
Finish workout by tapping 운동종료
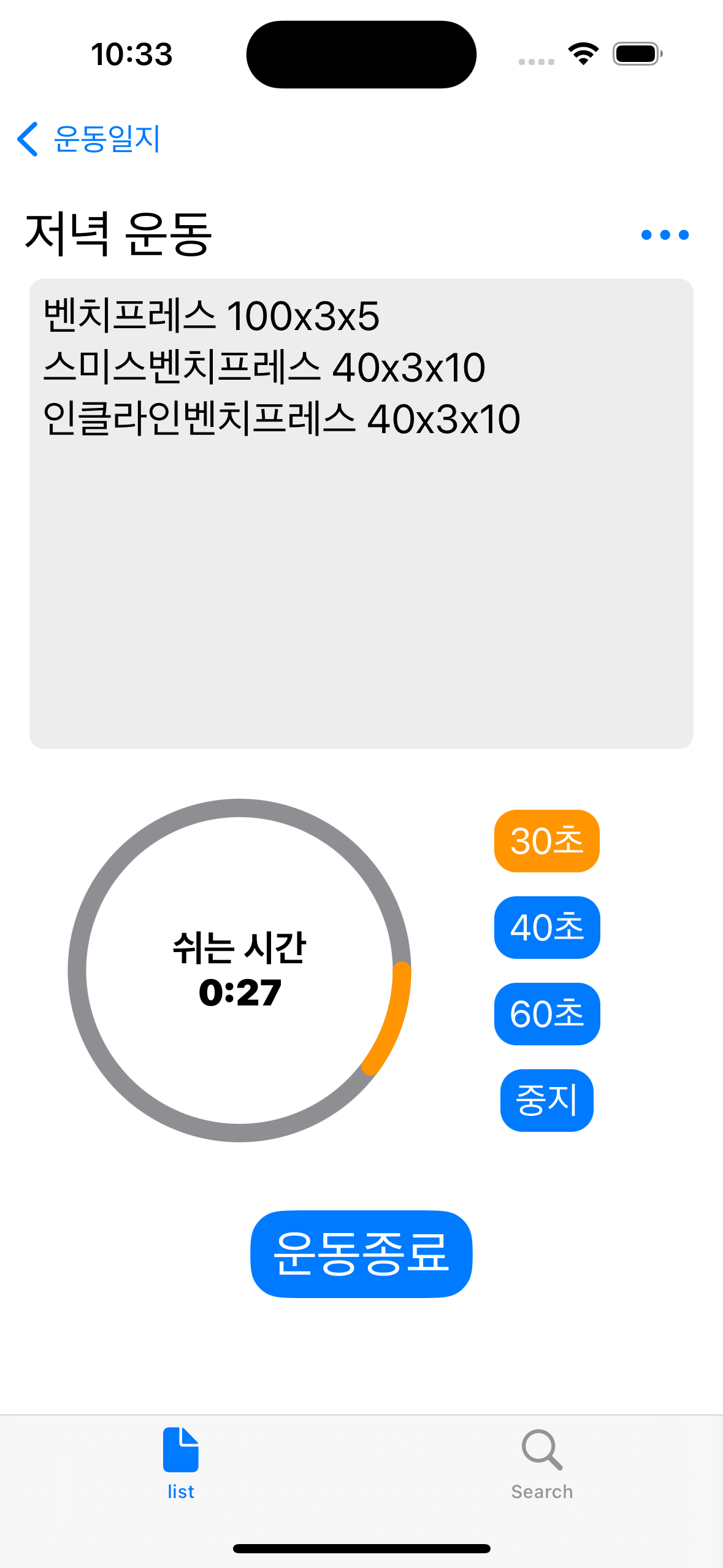point(361,1255)
